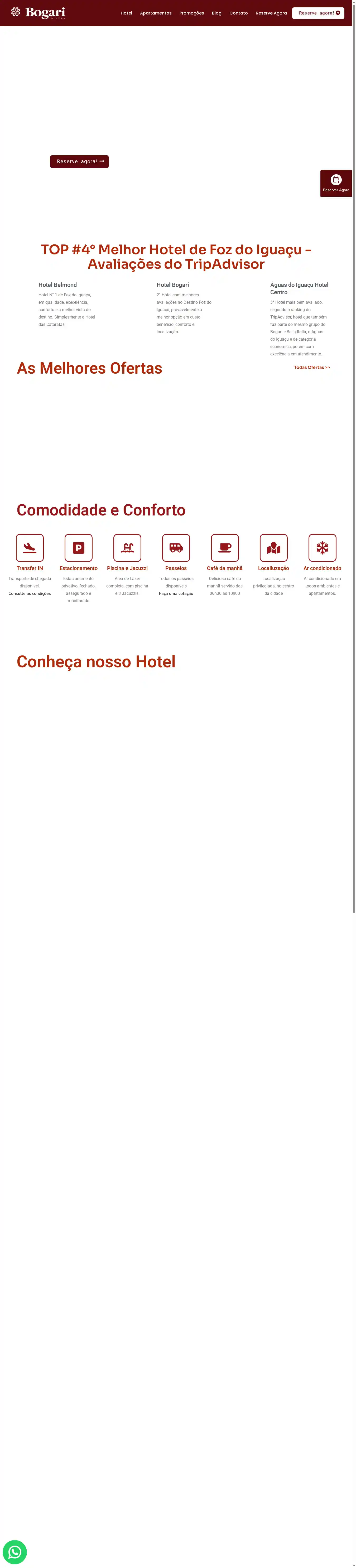Go to the Apartamentos page
Viewport: 356px width, 1568px height.
[156, 13]
